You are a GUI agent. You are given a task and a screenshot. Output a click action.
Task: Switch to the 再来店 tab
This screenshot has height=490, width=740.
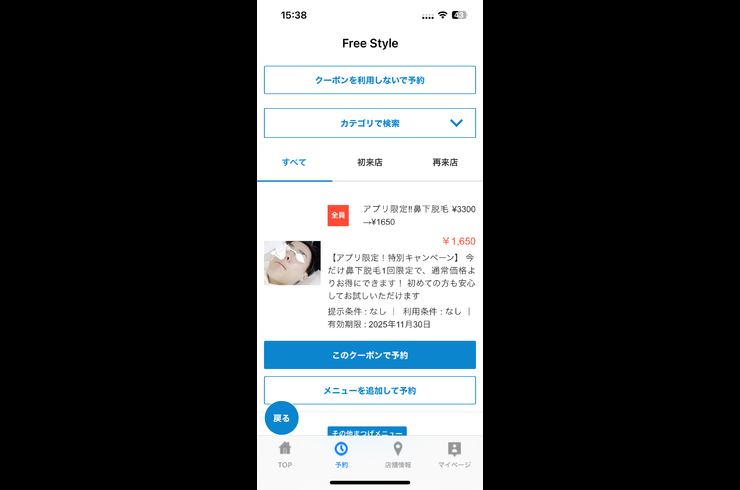click(445, 162)
